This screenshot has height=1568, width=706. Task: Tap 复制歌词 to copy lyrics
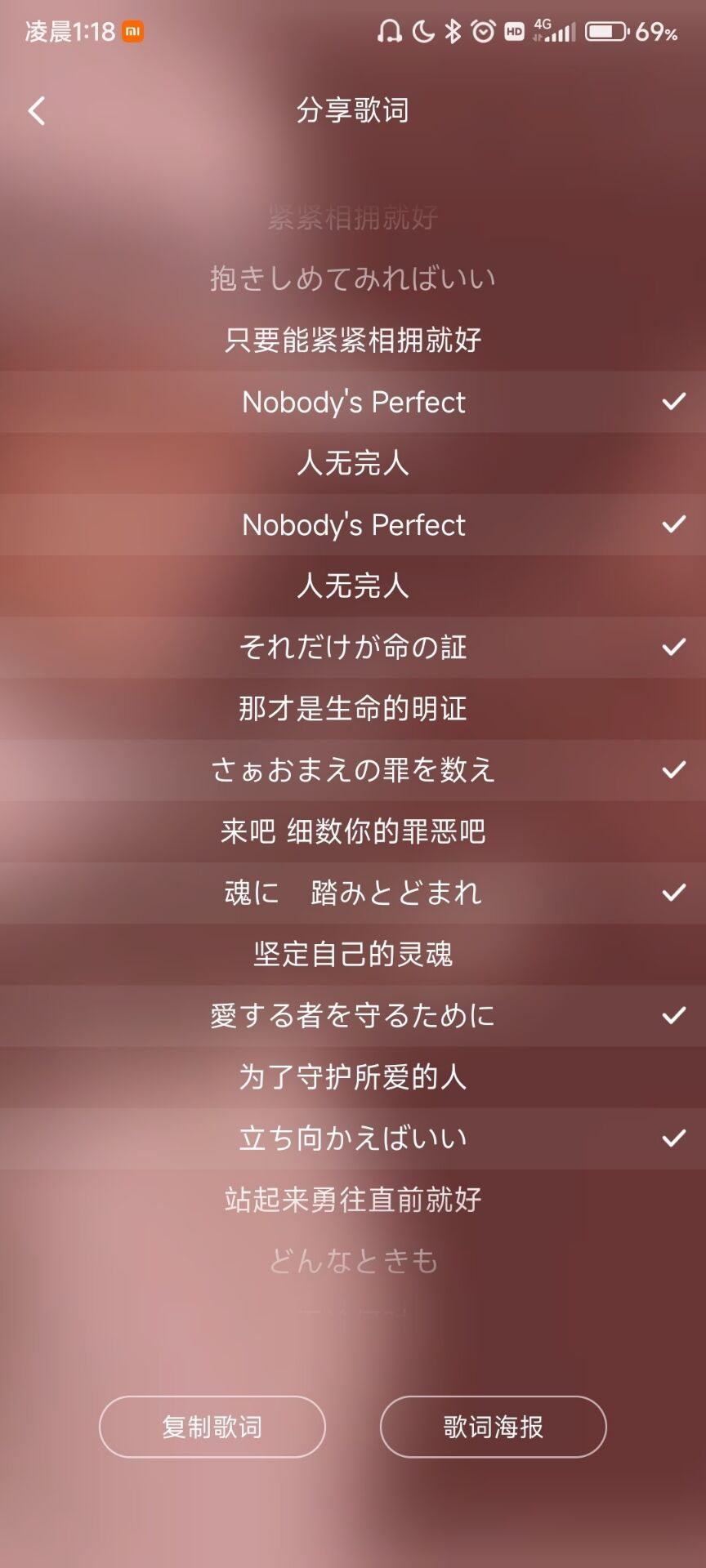[212, 1427]
